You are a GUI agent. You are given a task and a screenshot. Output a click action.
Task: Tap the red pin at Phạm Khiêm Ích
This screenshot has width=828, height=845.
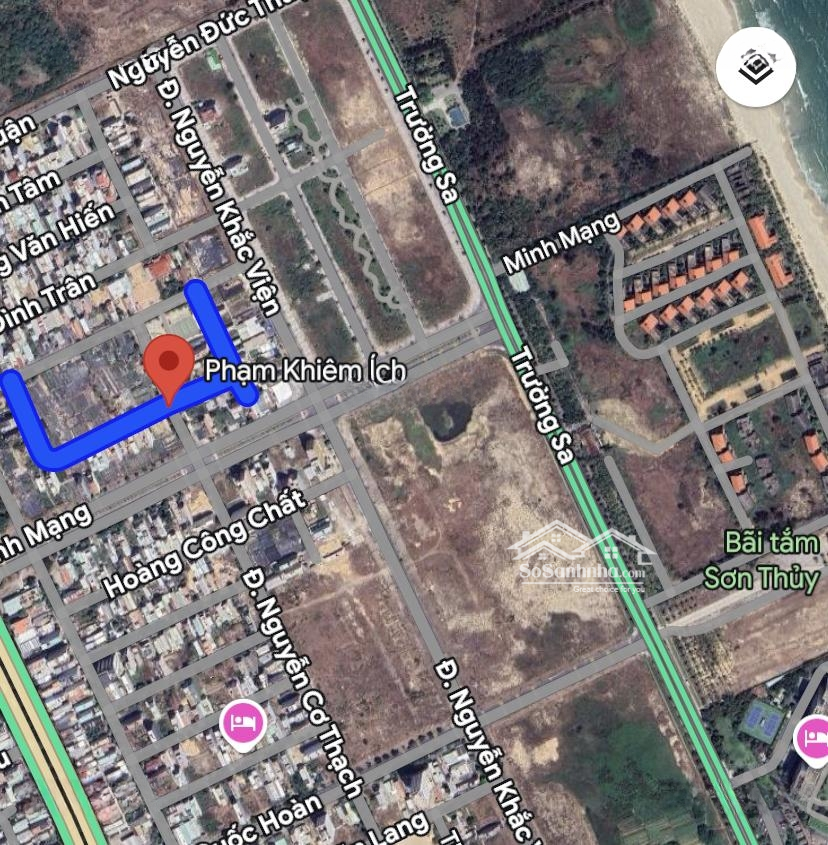click(169, 365)
